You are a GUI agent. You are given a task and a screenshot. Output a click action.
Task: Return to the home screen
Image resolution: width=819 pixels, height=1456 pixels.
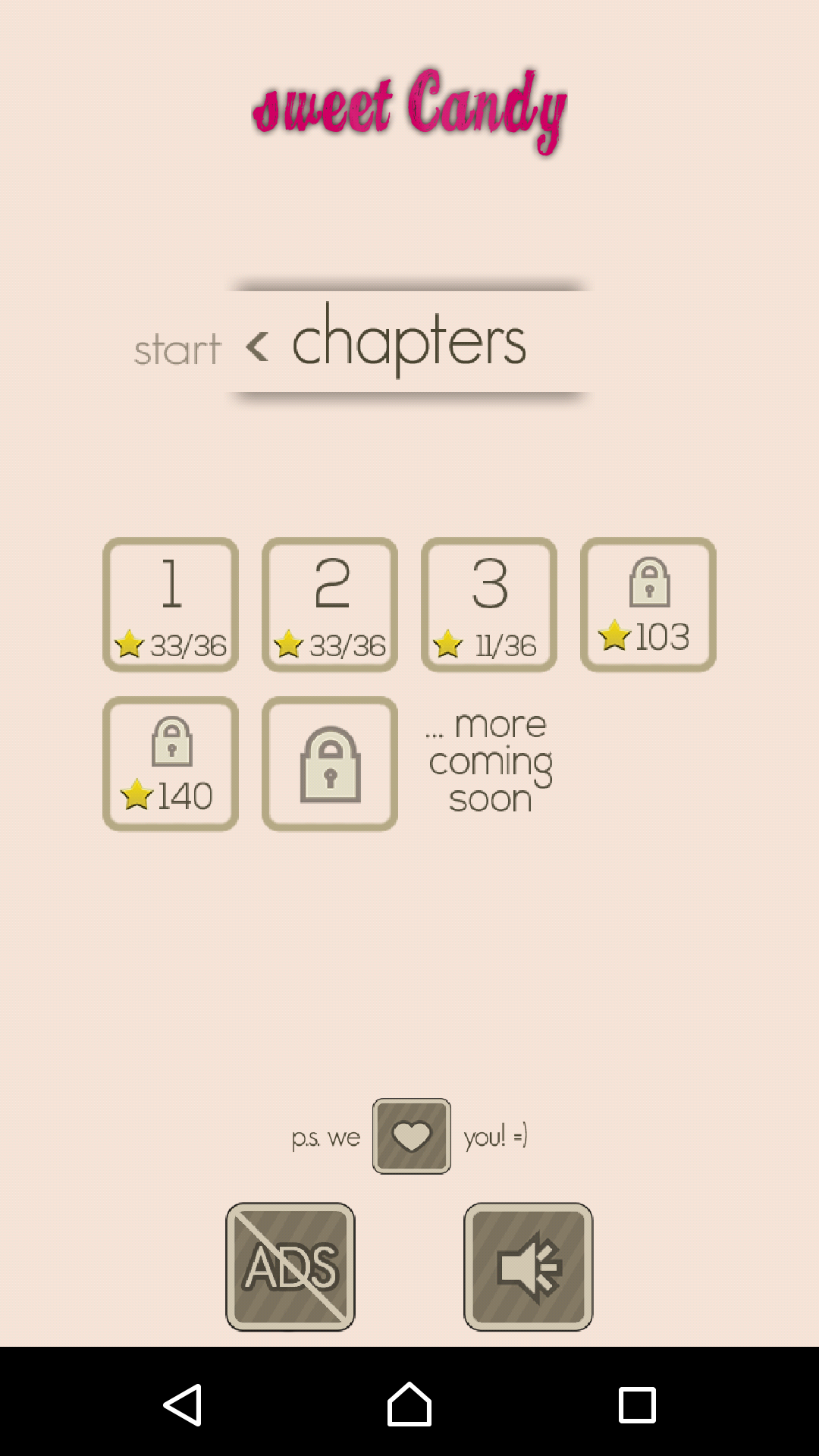tap(409, 1404)
